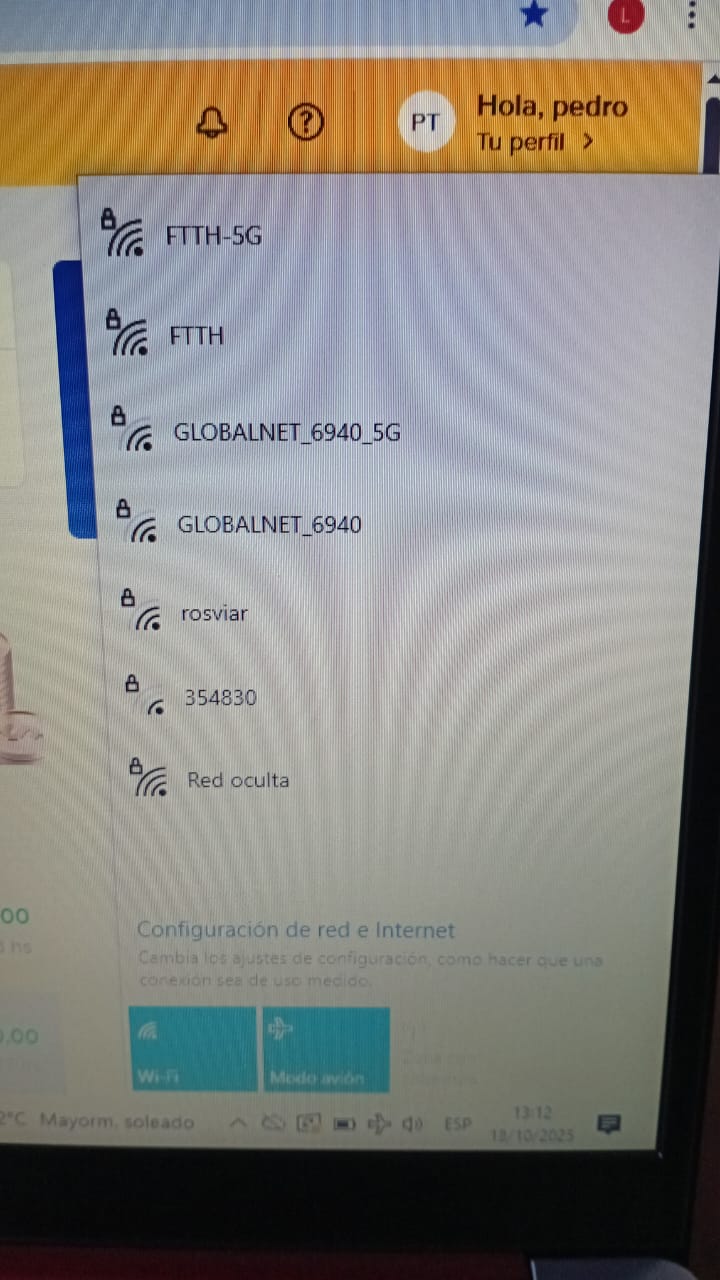Select the 354830 network
The image size is (720, 1280).
219,697
